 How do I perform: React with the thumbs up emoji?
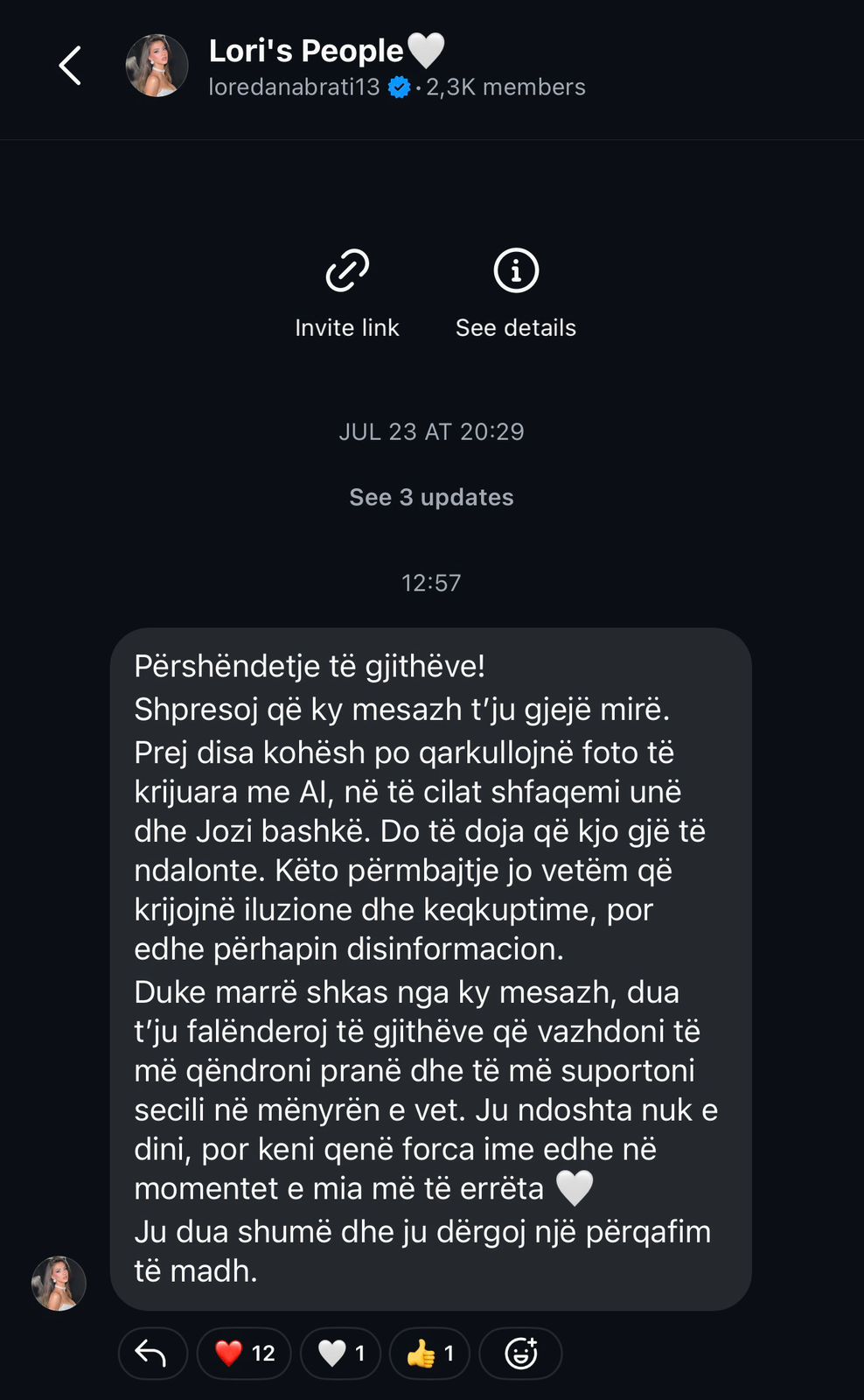(x=429, y=1354)
